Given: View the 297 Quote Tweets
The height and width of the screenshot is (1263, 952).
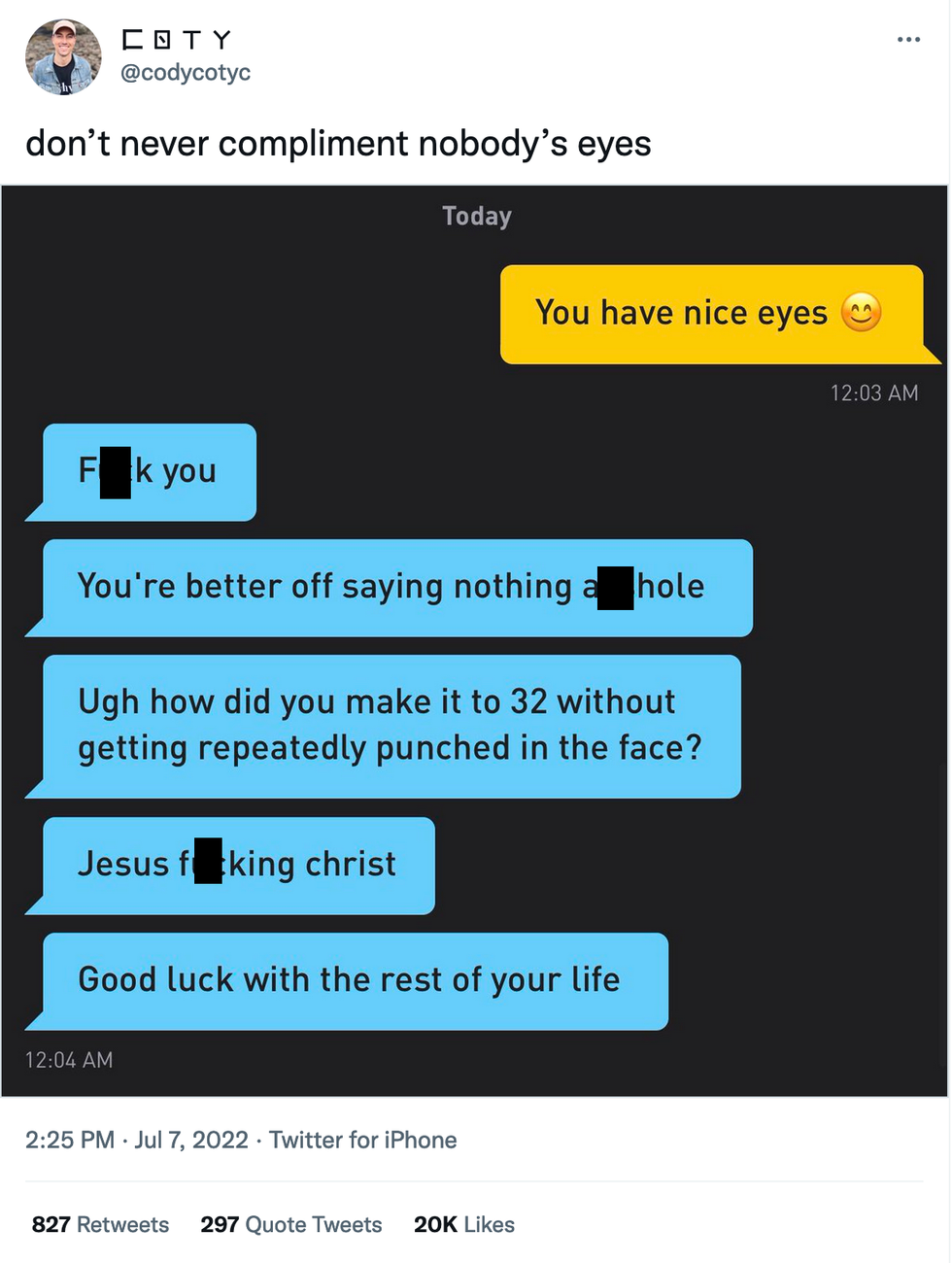Looking at the screenshot, I should (x=290, y=1224).
